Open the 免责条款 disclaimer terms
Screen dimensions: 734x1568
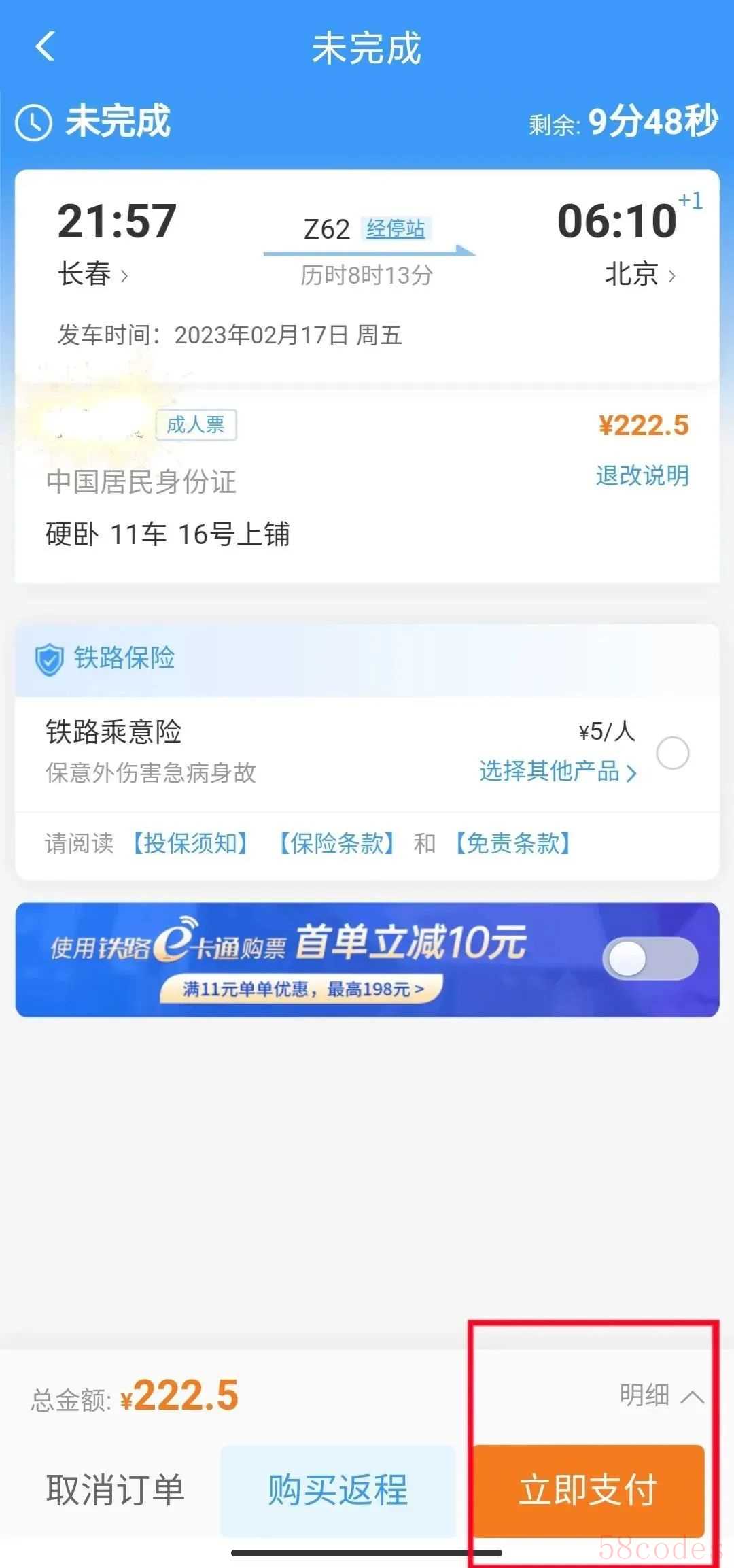click(512, 843)
